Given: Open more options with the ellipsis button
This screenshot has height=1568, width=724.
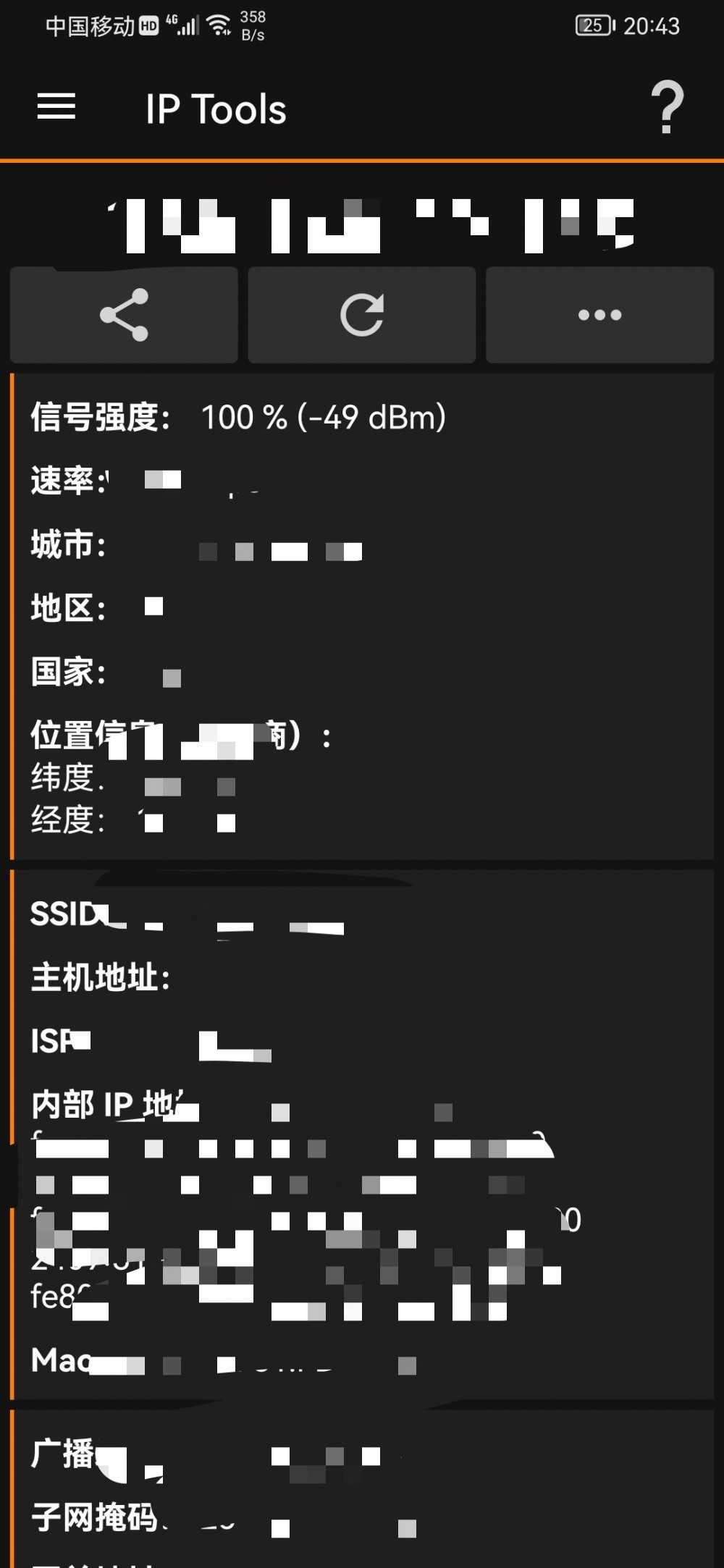Looking at the screenshot, I should point(598,314).
